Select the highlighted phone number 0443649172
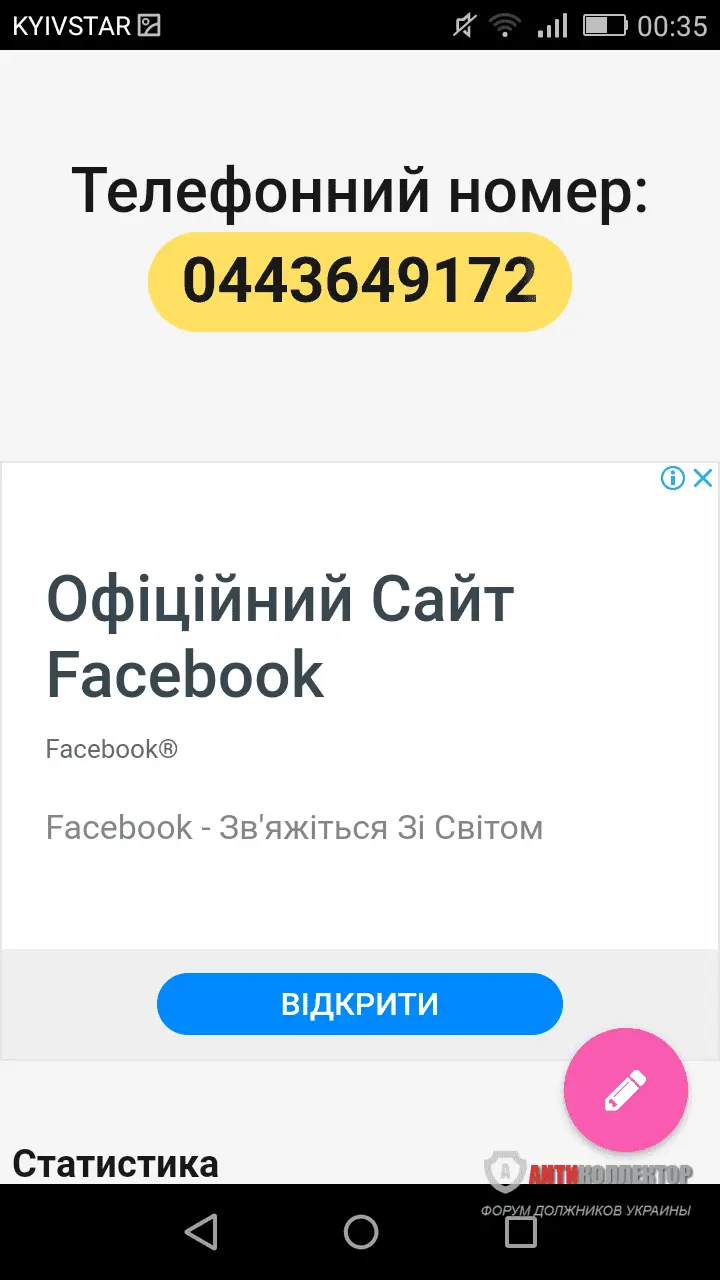The width and height of the screenshot is (720, 1280). (x=360, y=281)
